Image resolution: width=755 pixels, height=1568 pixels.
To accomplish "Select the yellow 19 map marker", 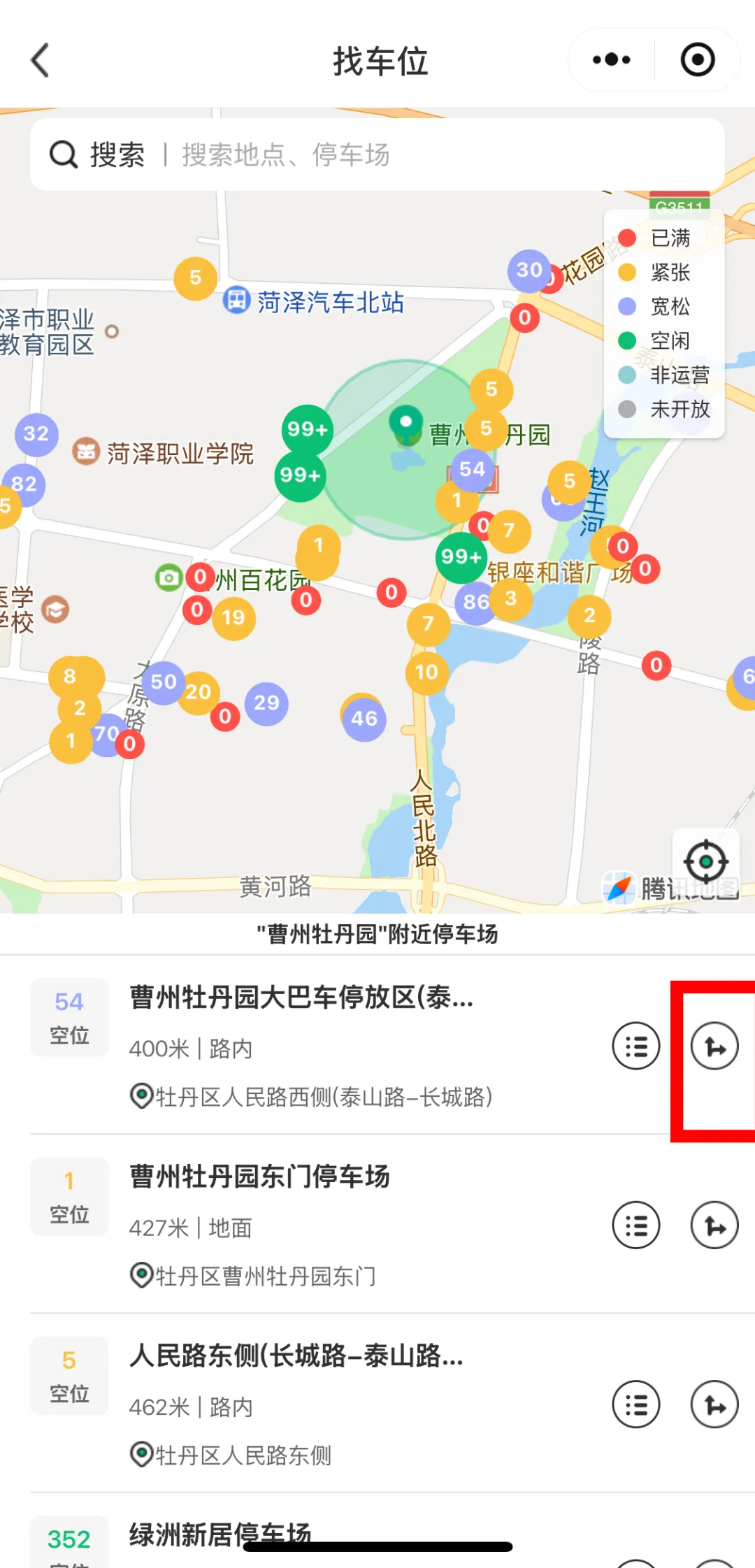I will coord(233,618).
